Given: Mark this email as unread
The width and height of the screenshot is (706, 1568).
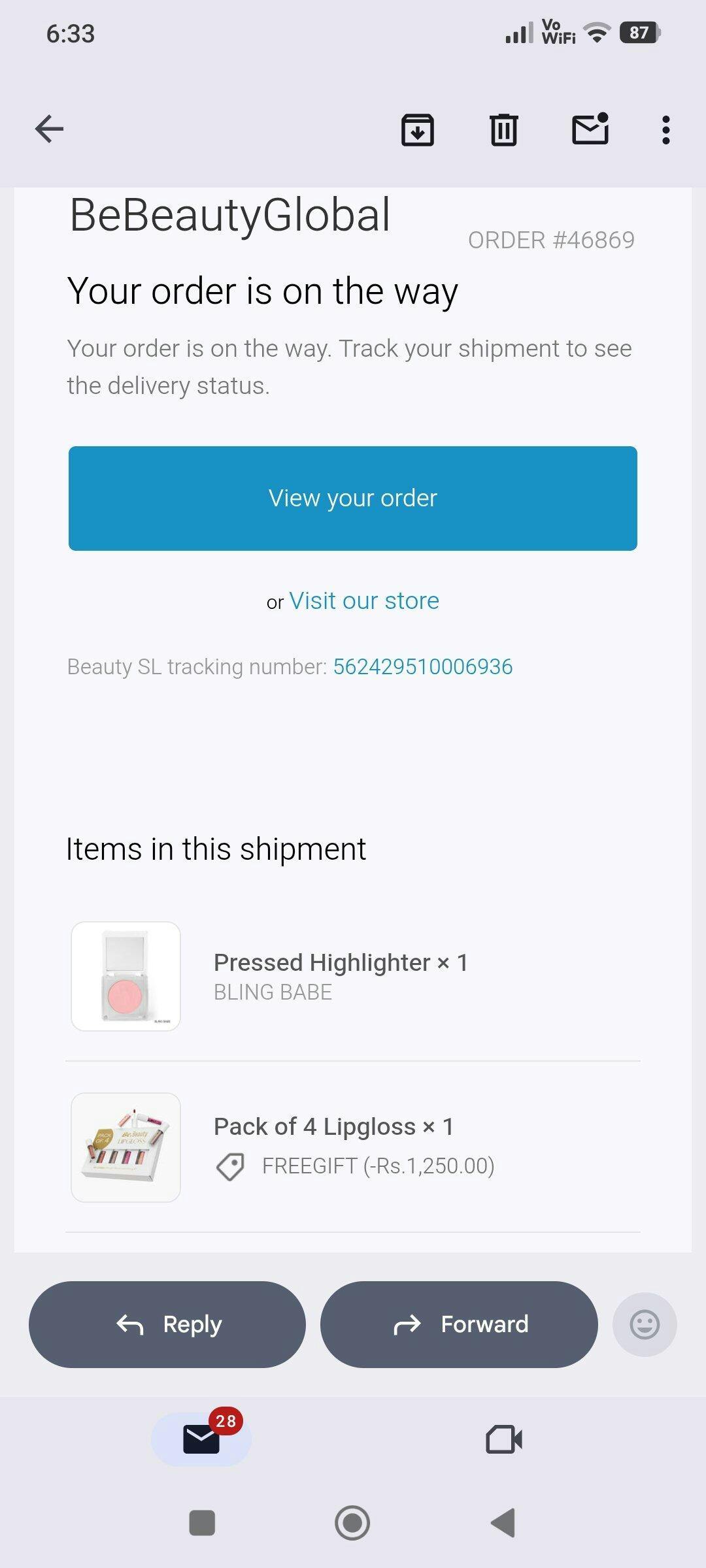Looking at the screenshot, I should click(x=590, y=129).
